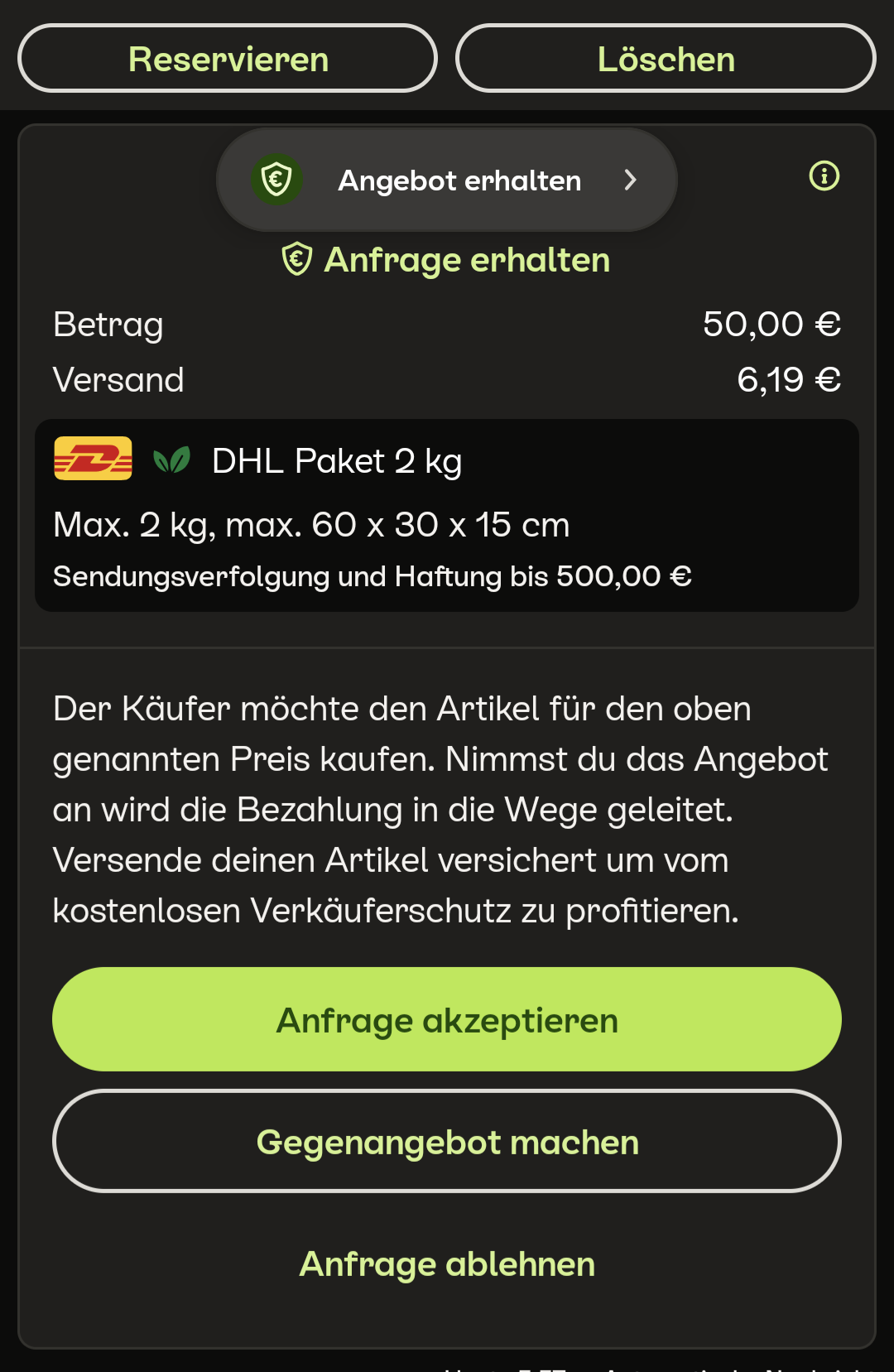Click the shield icon beside Anfrage erhalten

click(x=296, y=258)
